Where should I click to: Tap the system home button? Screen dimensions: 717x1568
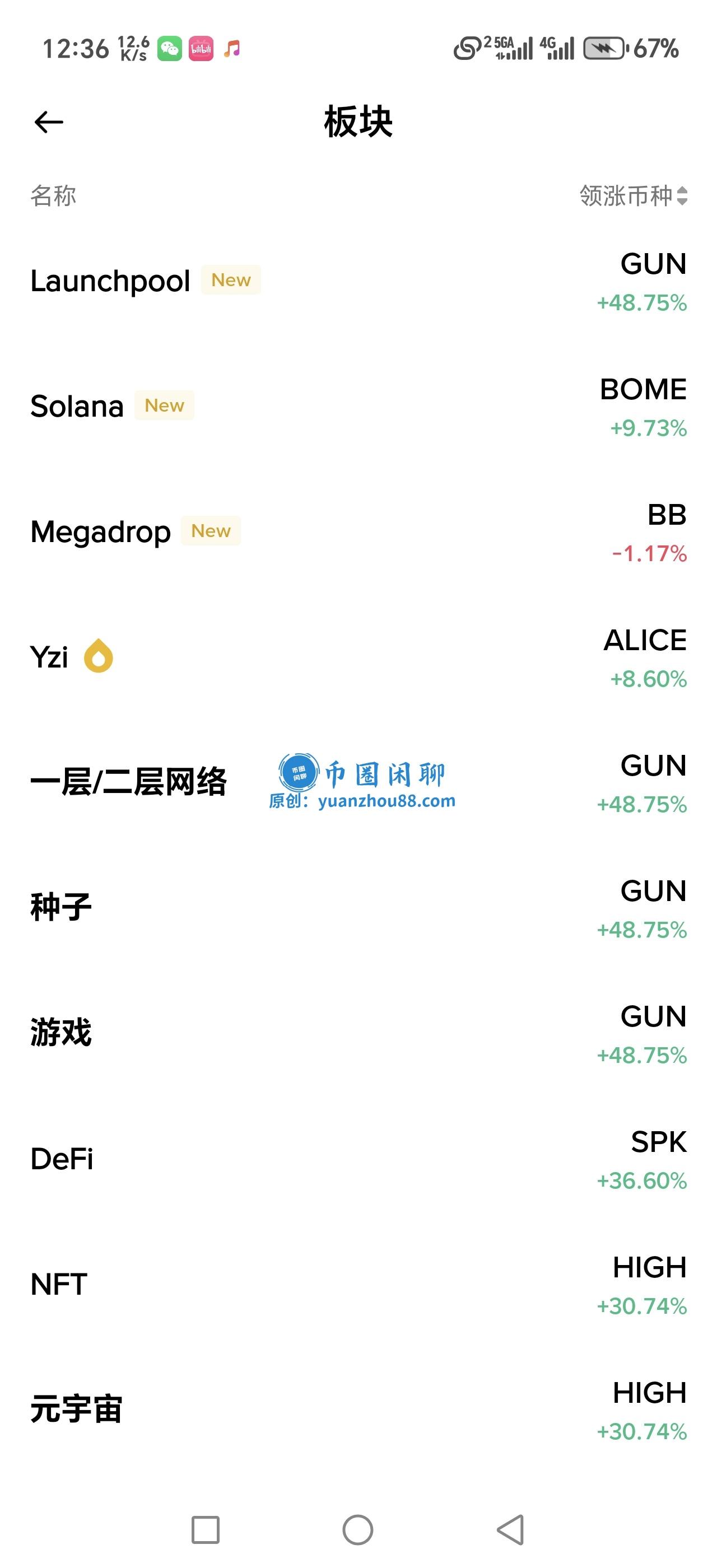coord(358,1530)
